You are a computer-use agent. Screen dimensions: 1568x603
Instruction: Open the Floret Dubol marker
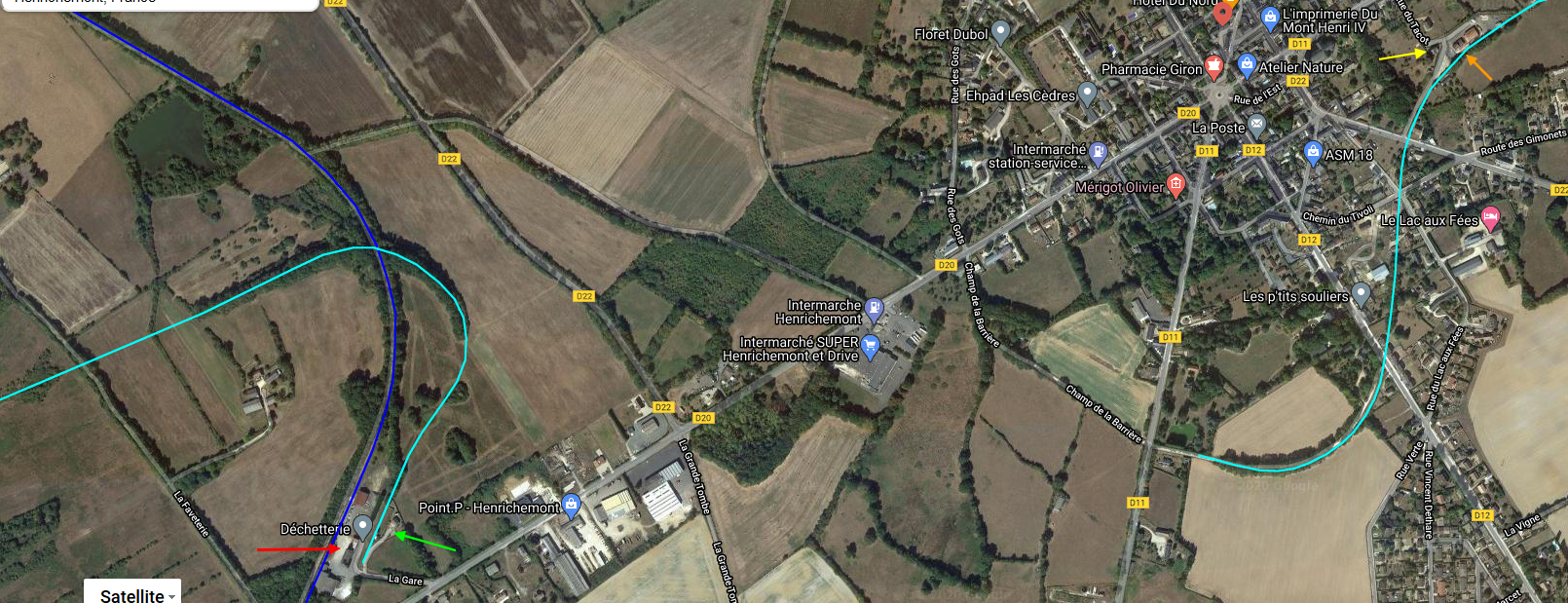point(1000,31)
